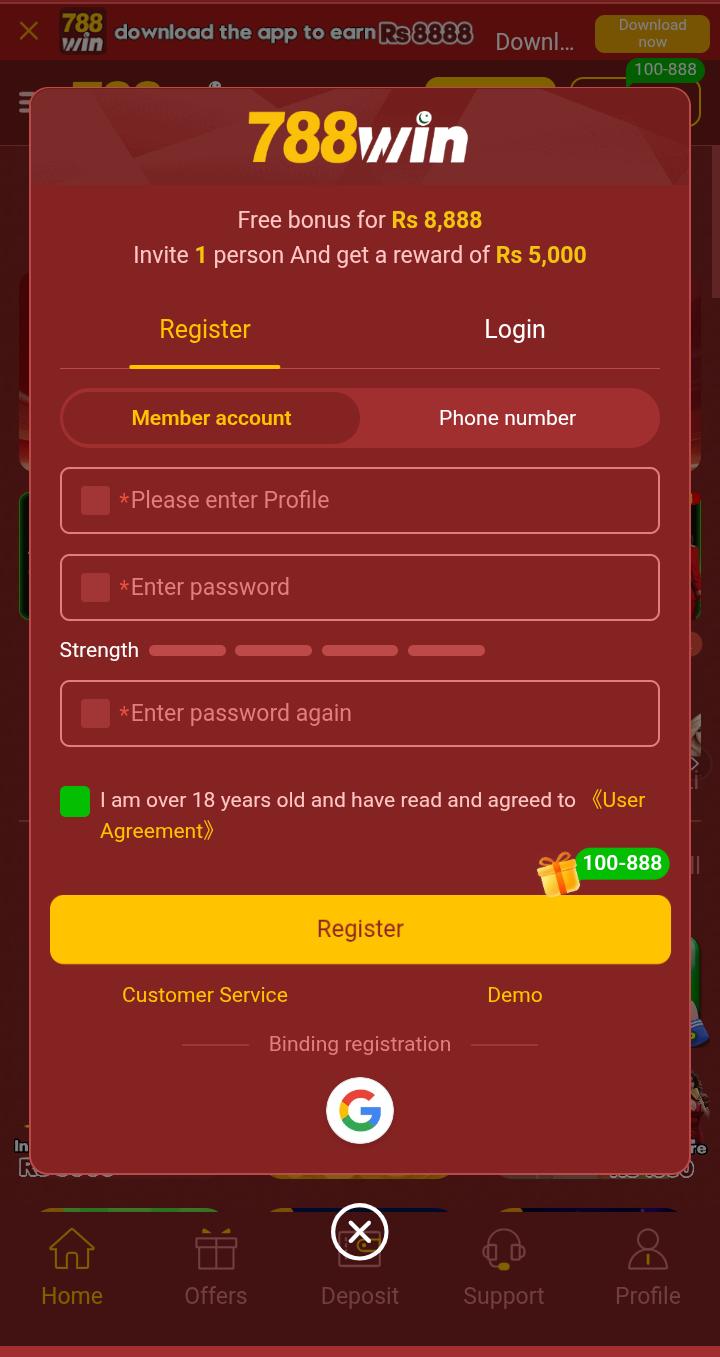Uncheck the 18 years old agreement checkbox
The height and width of the screenshot is (1357, 720).
tap(75, 800)
